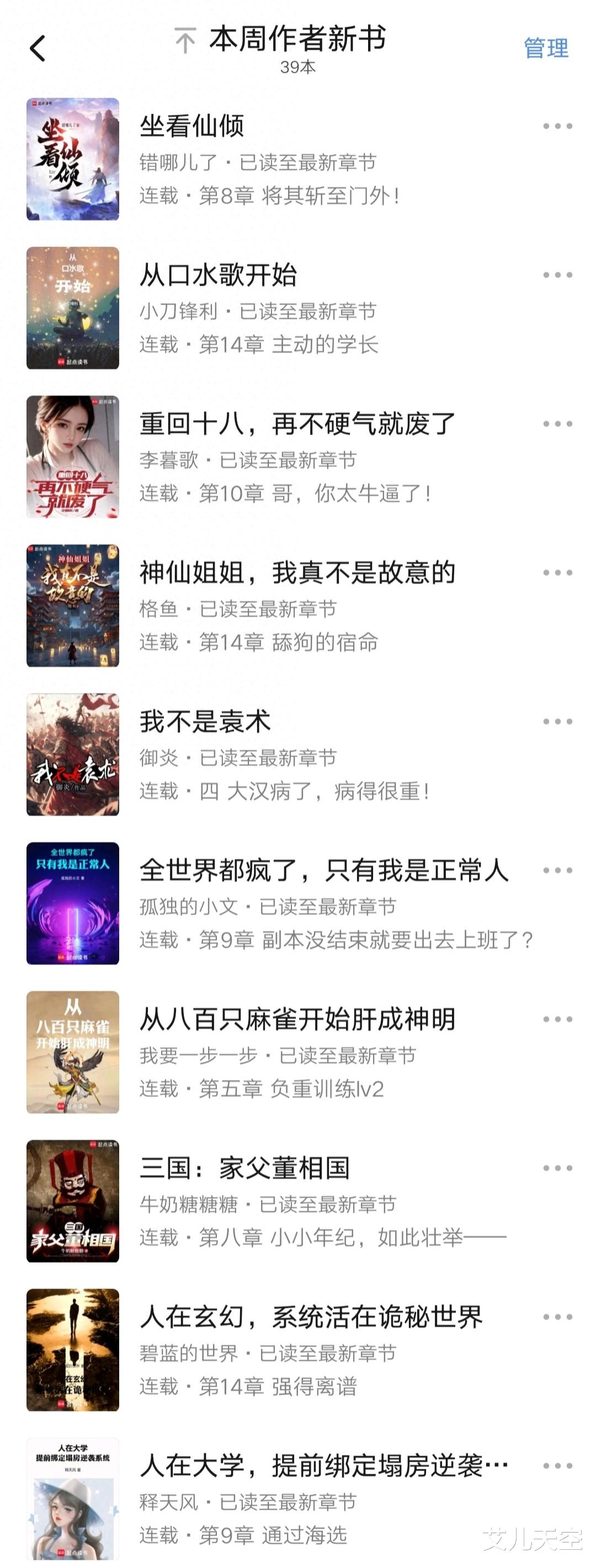Viewport: 596px width, 1568px height.
Task: Tap the cover of 人在大学，提前绑定塌房逆袭
Action: tap(72, 1500)
